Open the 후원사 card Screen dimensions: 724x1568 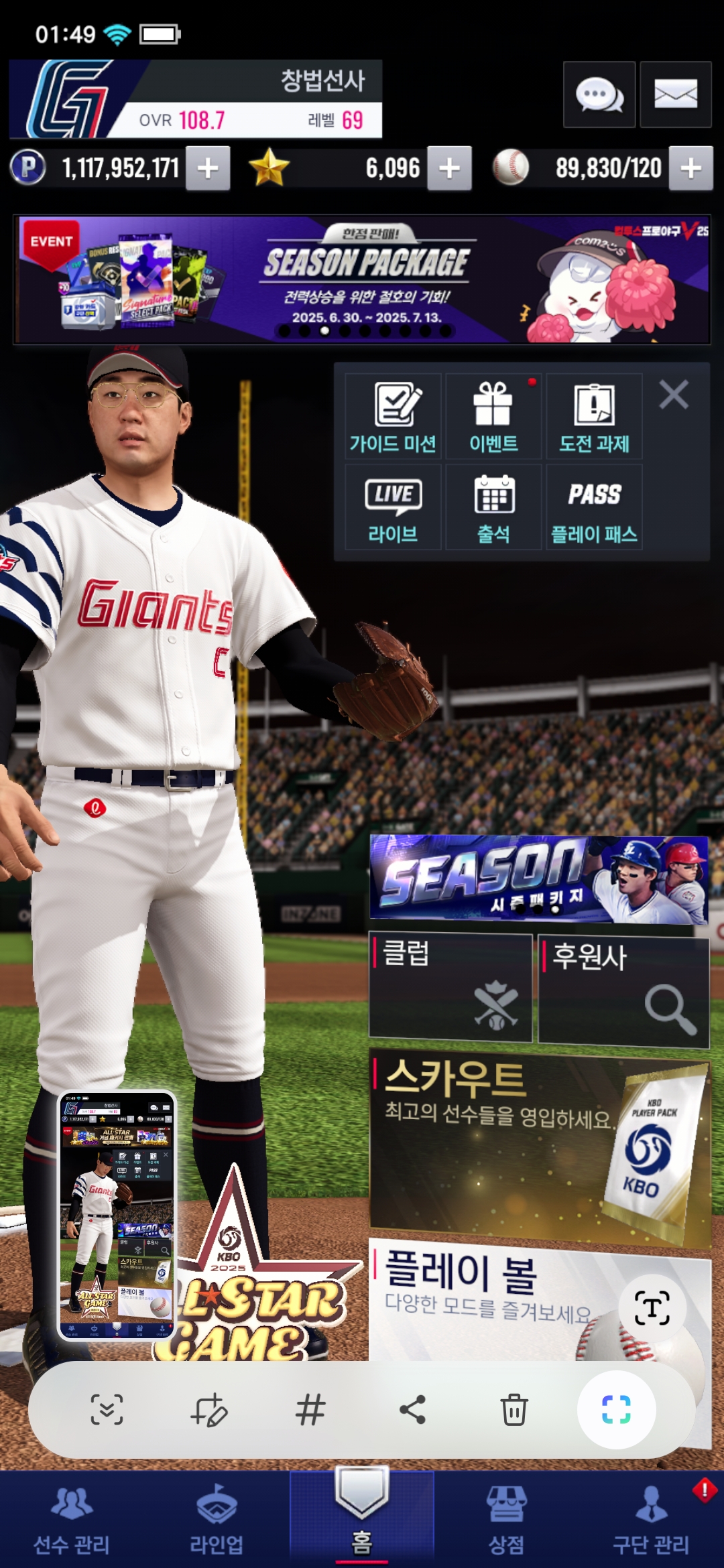coord(623,992)
